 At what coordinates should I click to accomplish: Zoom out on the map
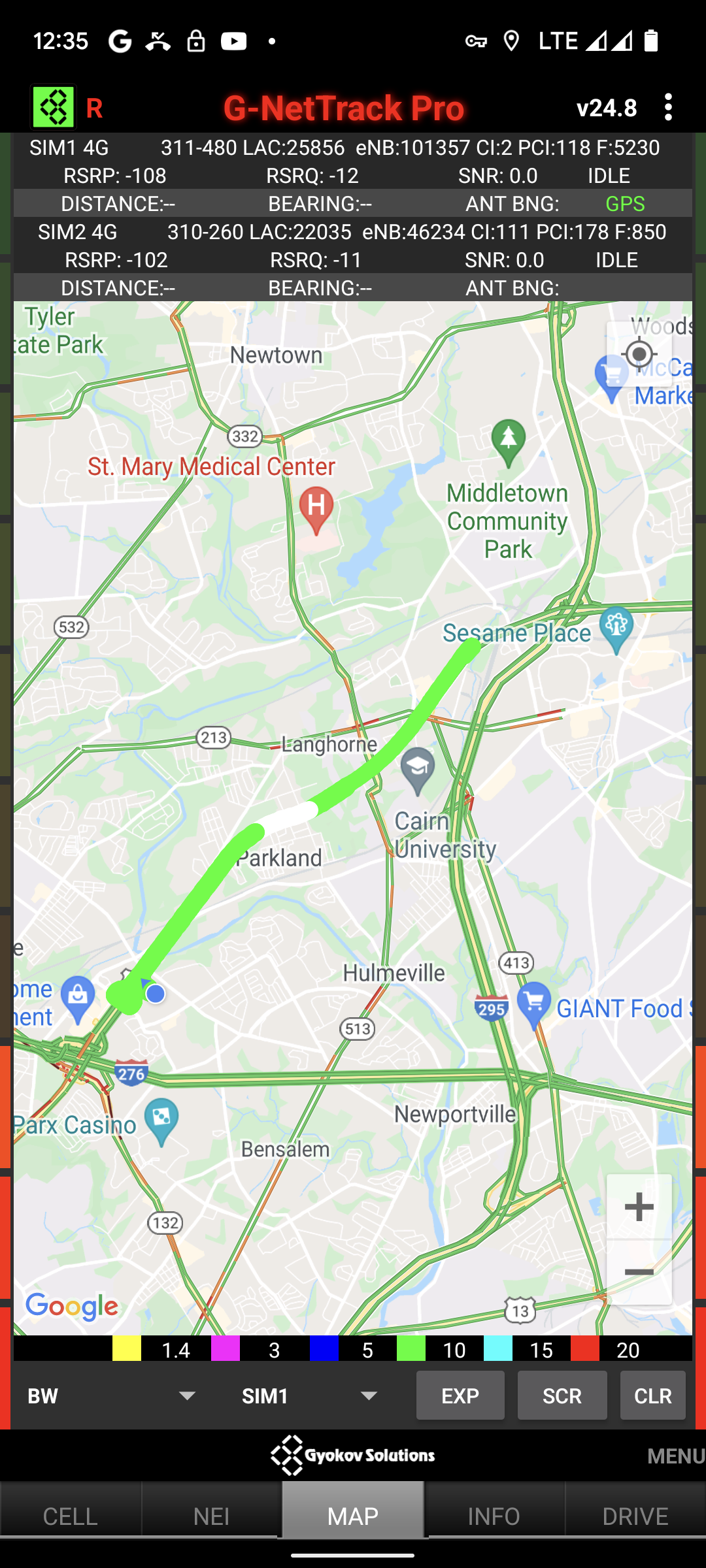(x=639, y=1272)
